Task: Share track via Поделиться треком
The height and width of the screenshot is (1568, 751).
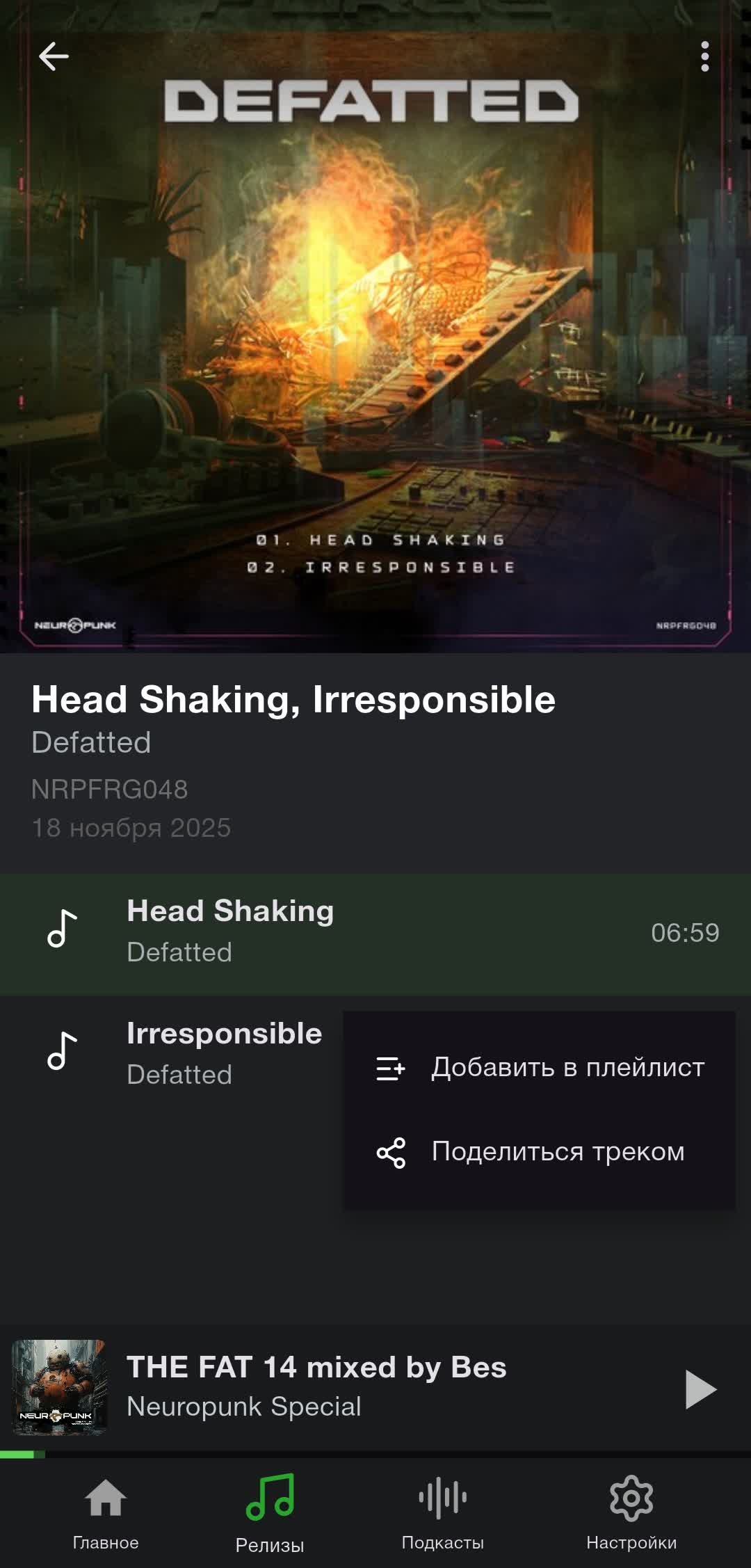Action: [540, 1152]
